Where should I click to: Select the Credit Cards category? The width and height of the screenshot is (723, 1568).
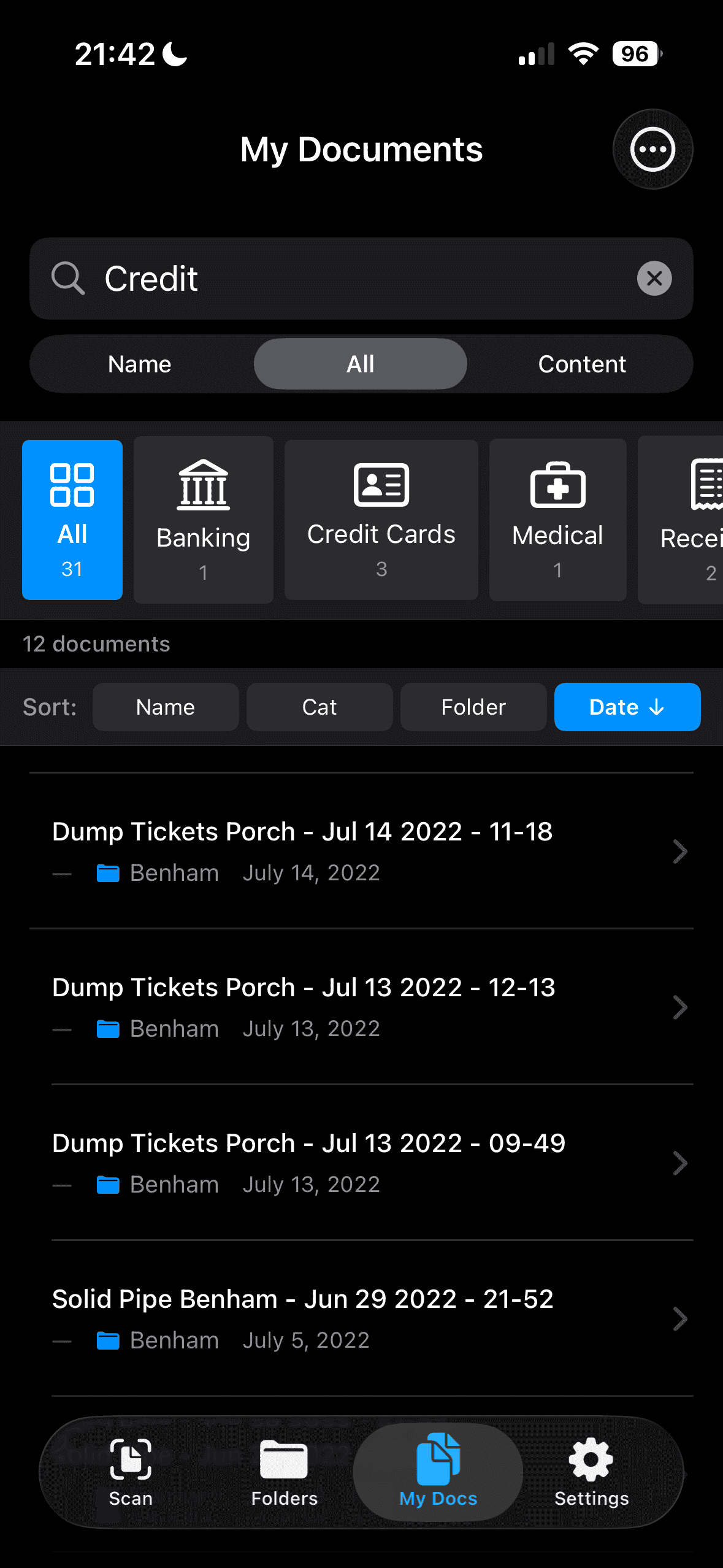(x=380, y=519)
